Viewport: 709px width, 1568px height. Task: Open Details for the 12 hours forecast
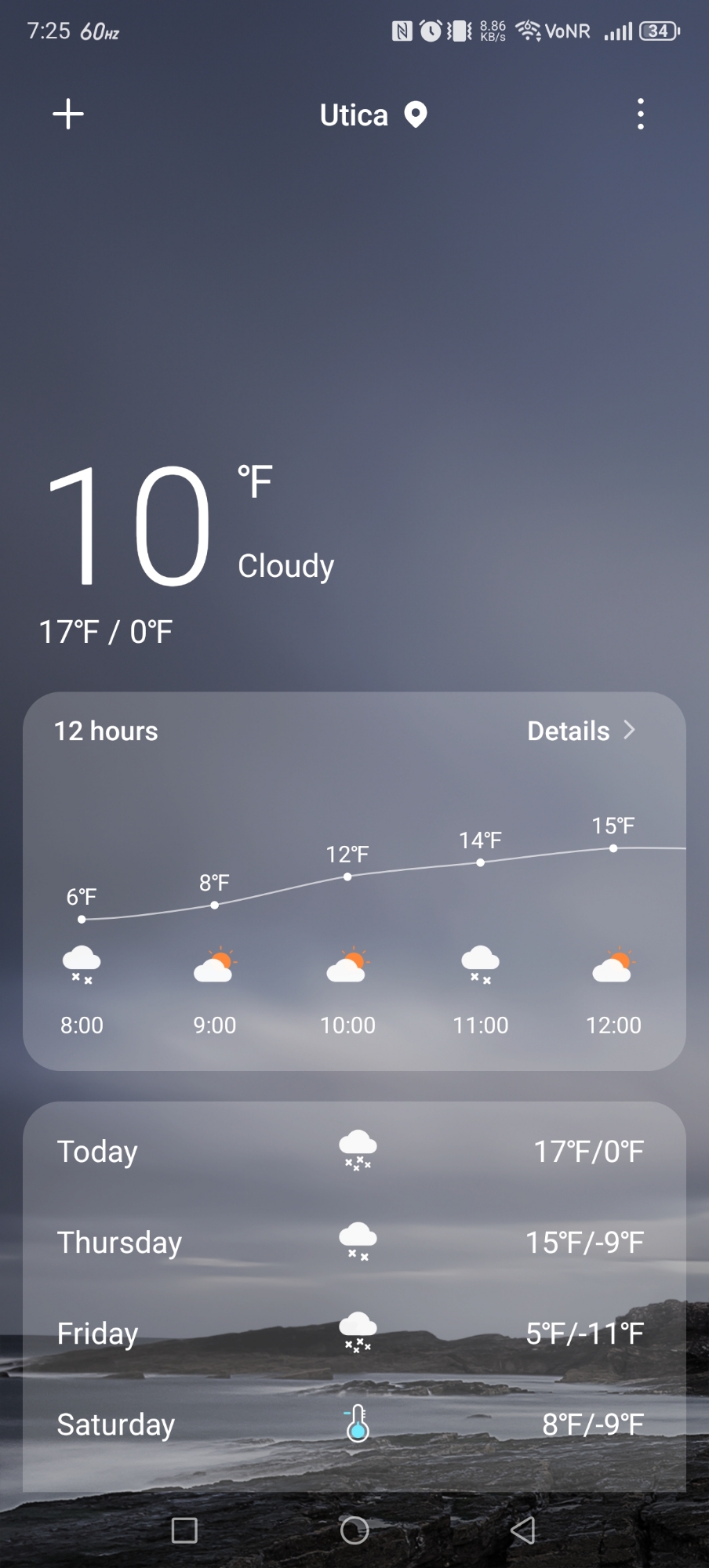click(x=580, y=731)
